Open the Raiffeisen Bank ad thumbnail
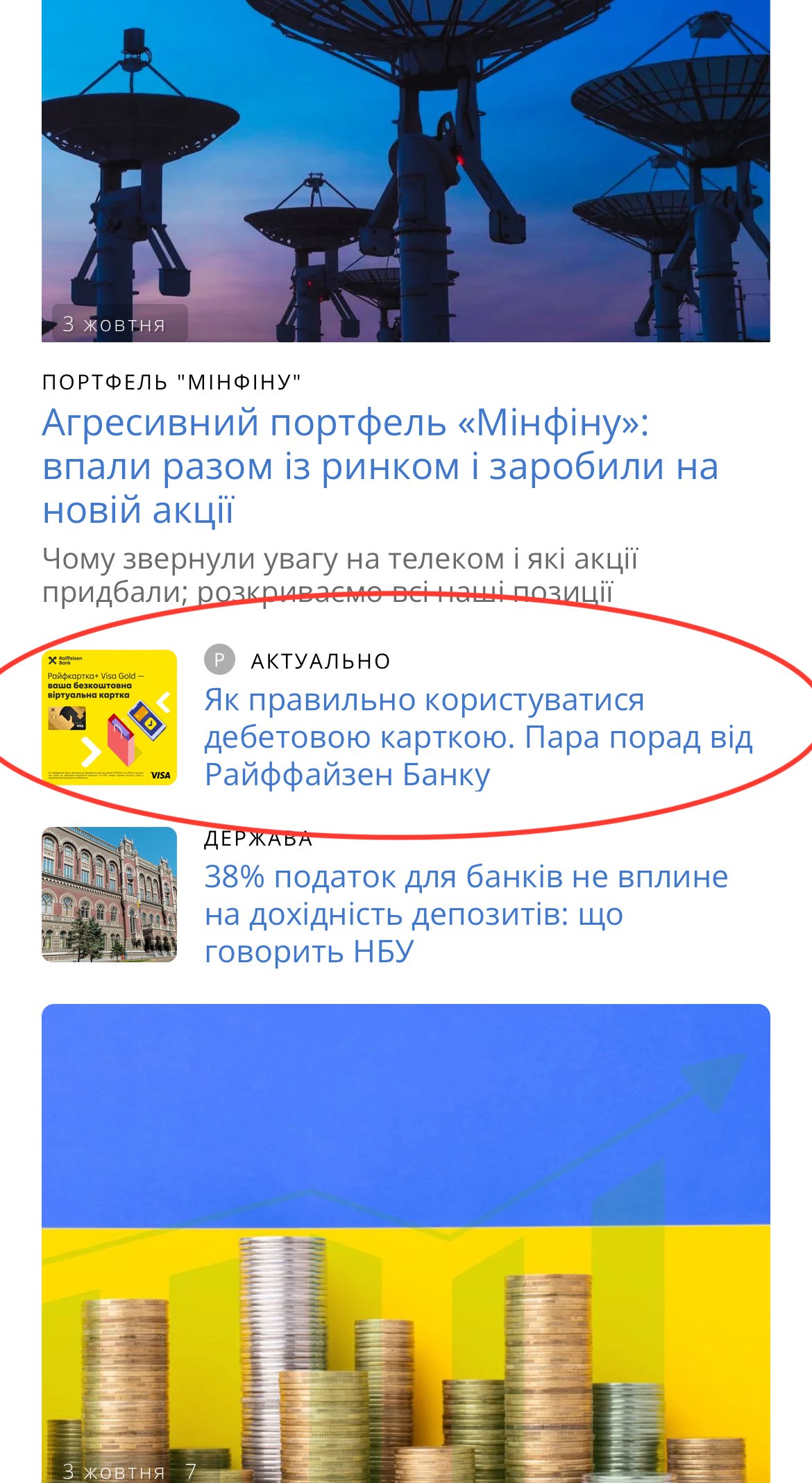The height and width of the screenshot is (1483, 812). pyautogui.click(x=111, y=719)
